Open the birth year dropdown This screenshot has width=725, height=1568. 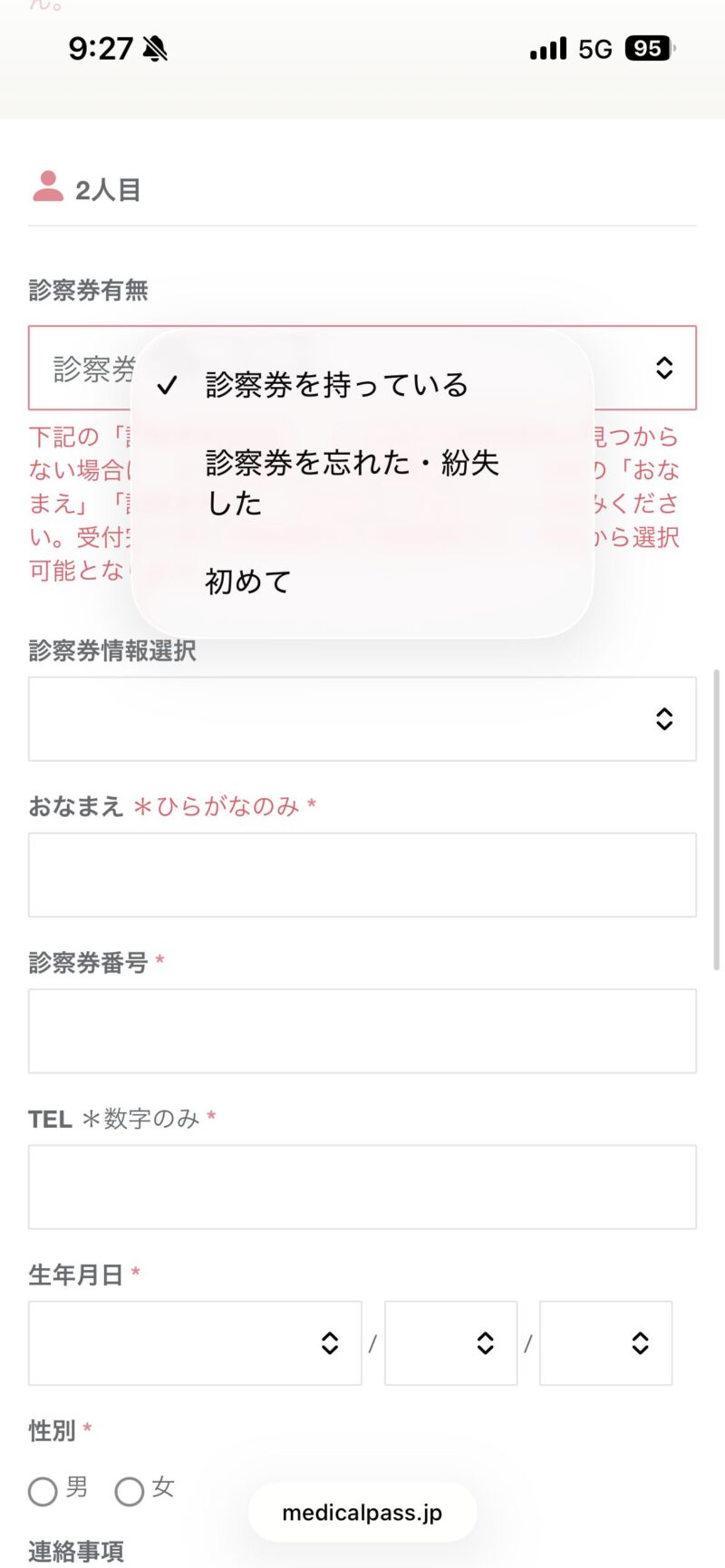(195, 1343)
